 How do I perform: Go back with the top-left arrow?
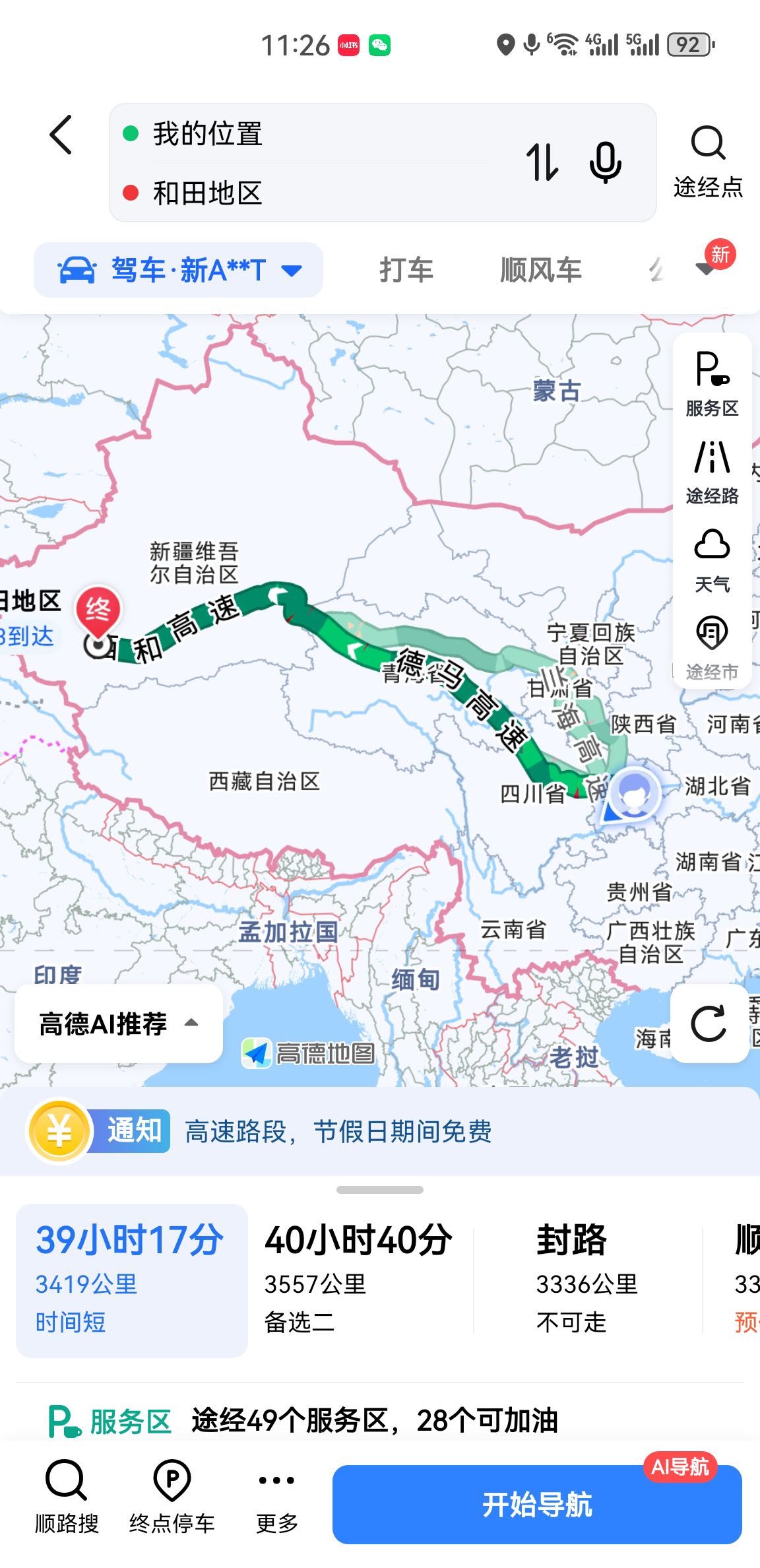(61, 135)
